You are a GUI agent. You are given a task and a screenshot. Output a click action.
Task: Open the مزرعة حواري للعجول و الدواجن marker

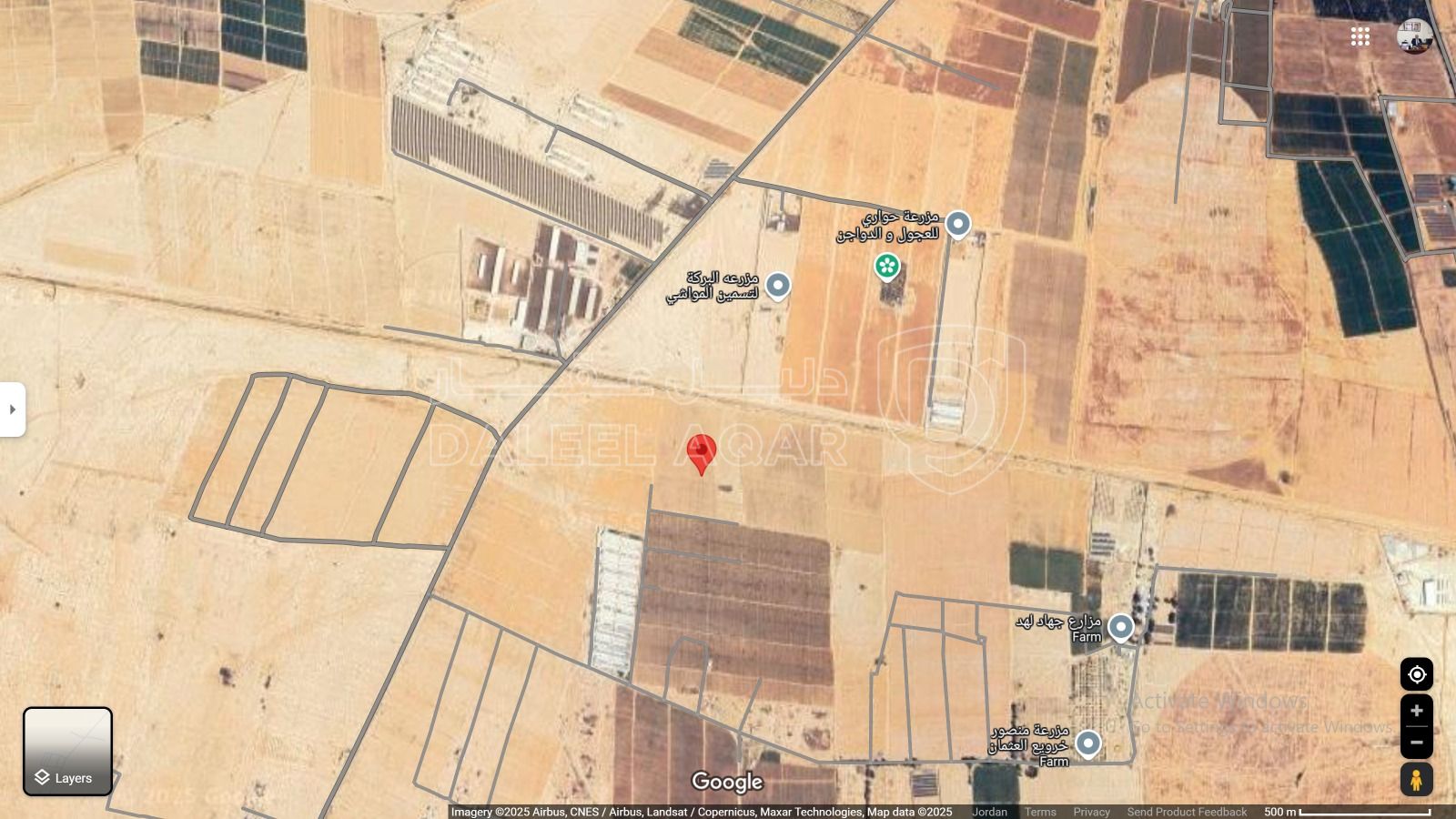pos(957,223)
